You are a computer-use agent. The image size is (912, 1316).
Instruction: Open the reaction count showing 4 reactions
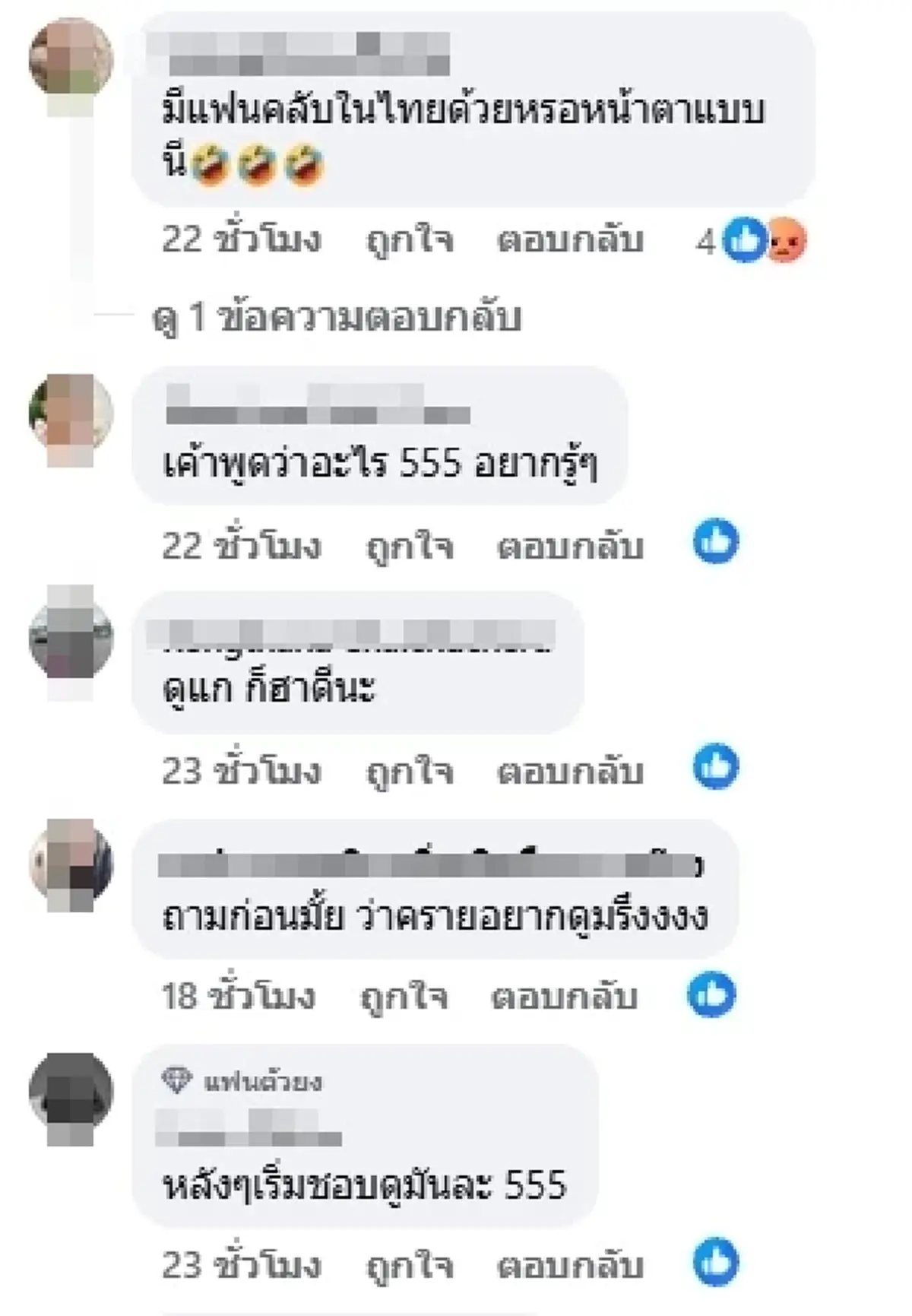707,241
